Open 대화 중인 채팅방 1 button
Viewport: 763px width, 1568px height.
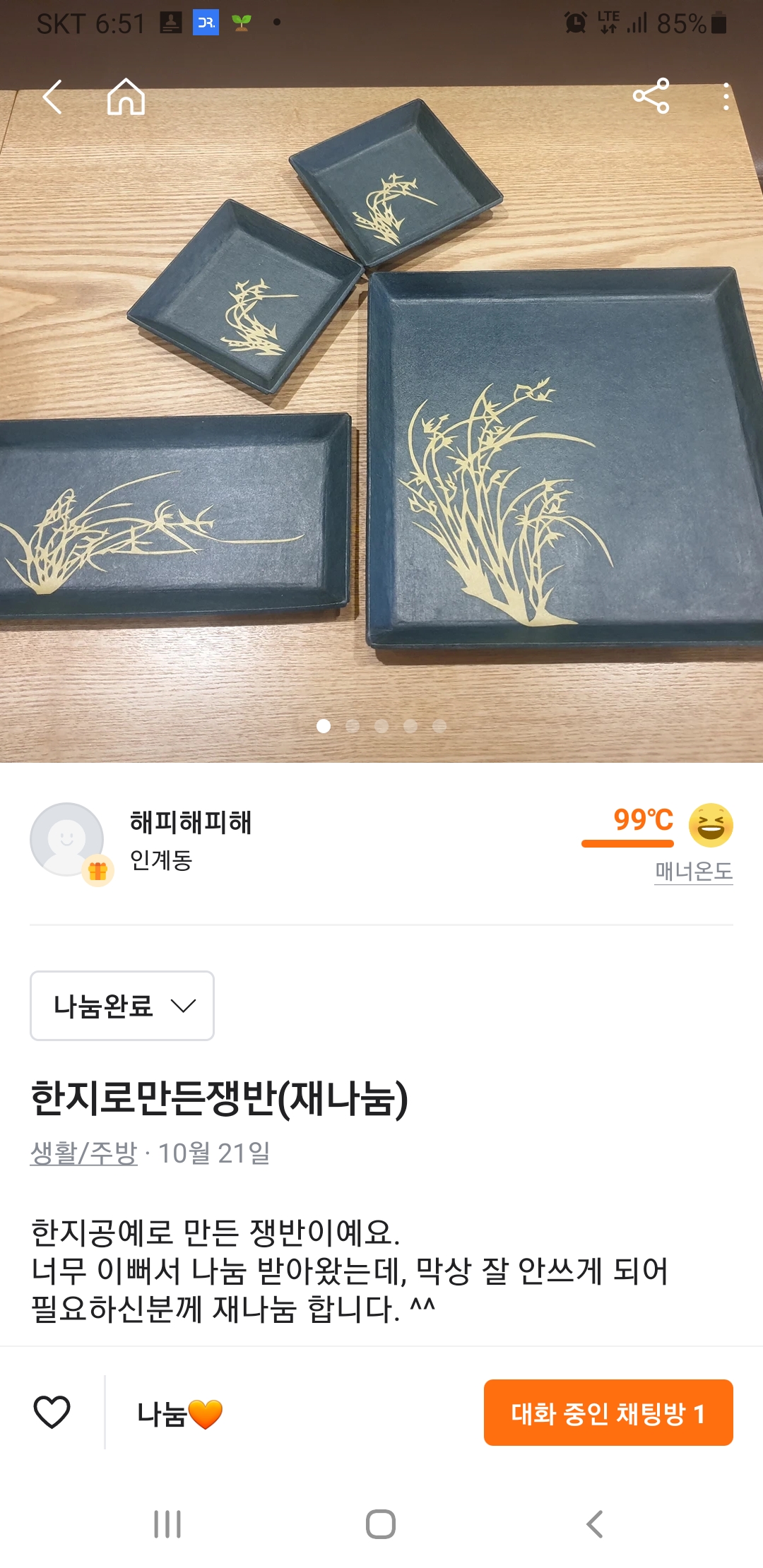click(x=608, y=1413)
